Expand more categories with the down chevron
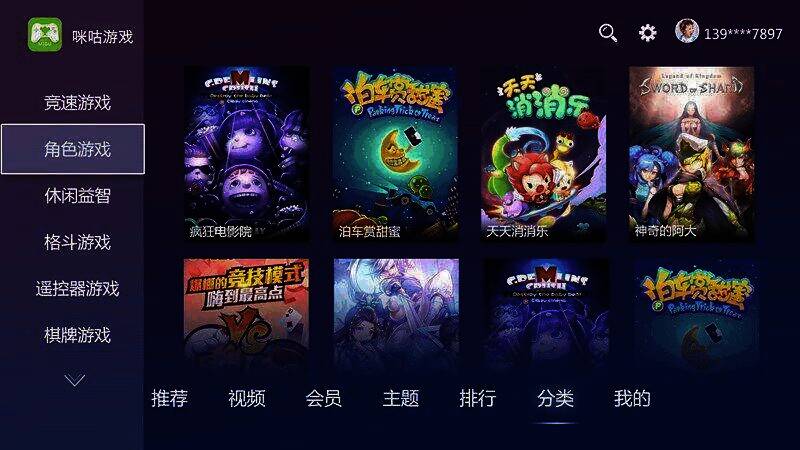Viewport: 800px width, 450px height. click(x=75, y=380)
